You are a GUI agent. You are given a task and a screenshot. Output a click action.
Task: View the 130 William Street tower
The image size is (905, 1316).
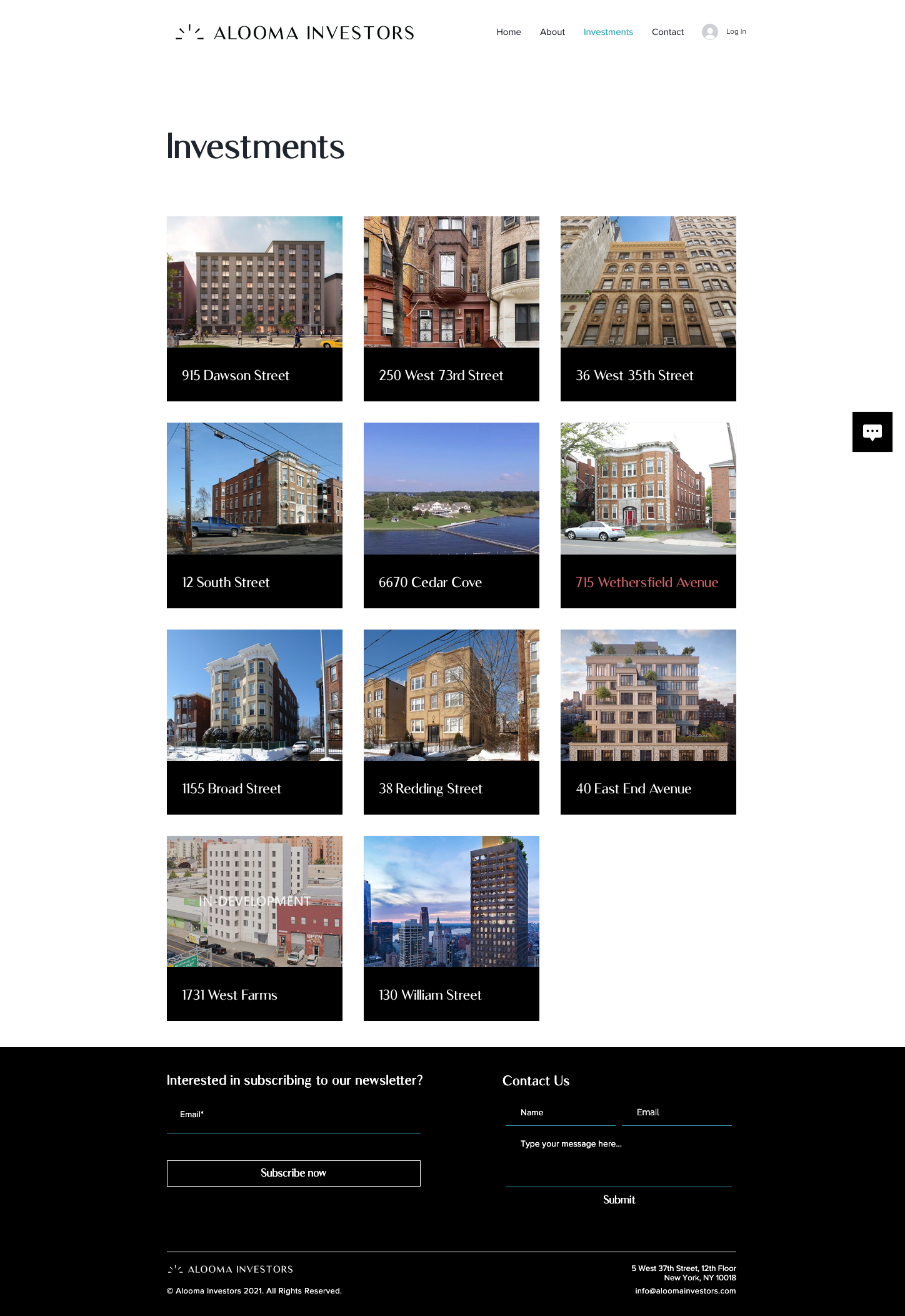tap(451, 928)
